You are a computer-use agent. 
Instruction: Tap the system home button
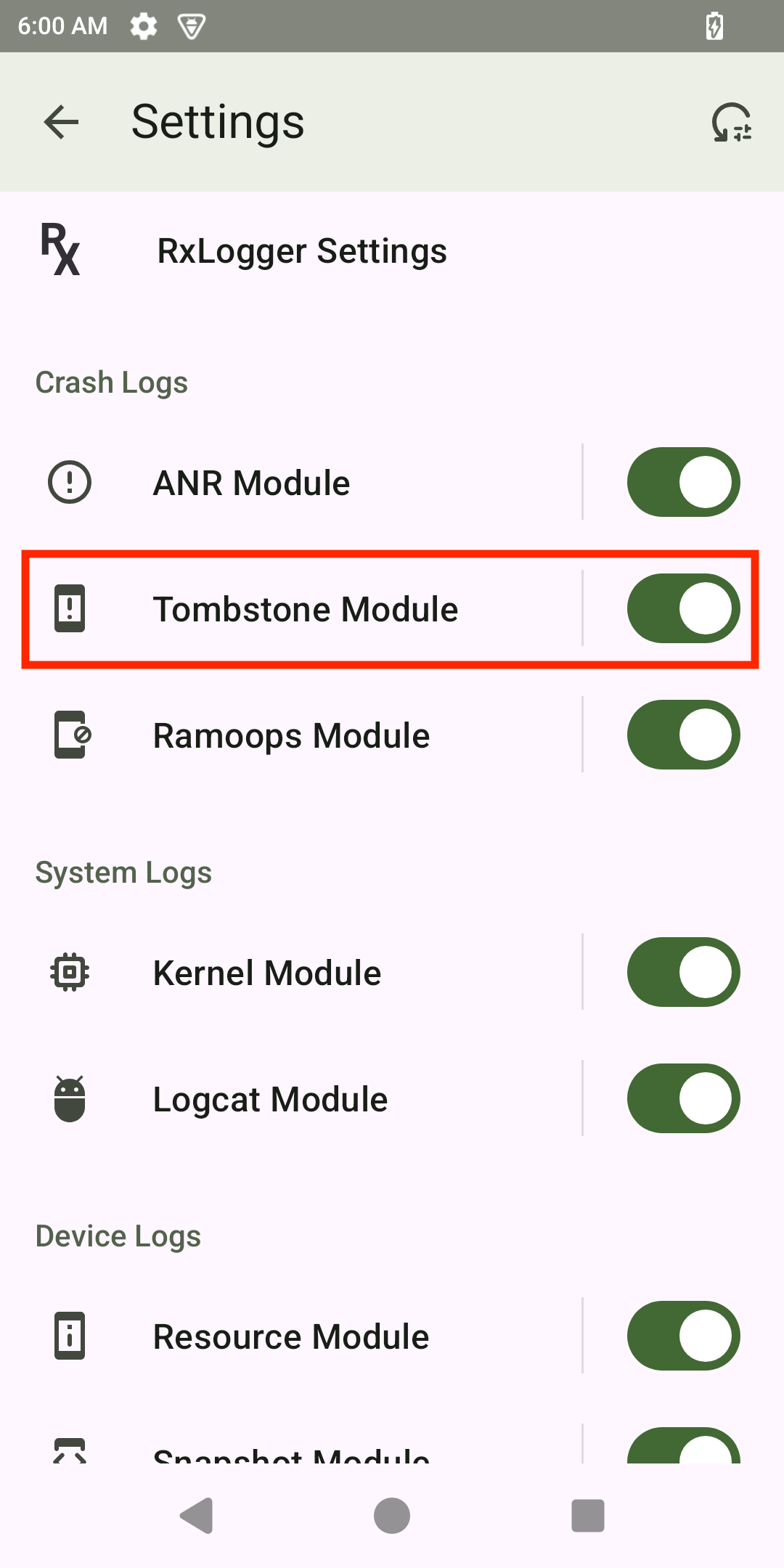point(392,1516)
